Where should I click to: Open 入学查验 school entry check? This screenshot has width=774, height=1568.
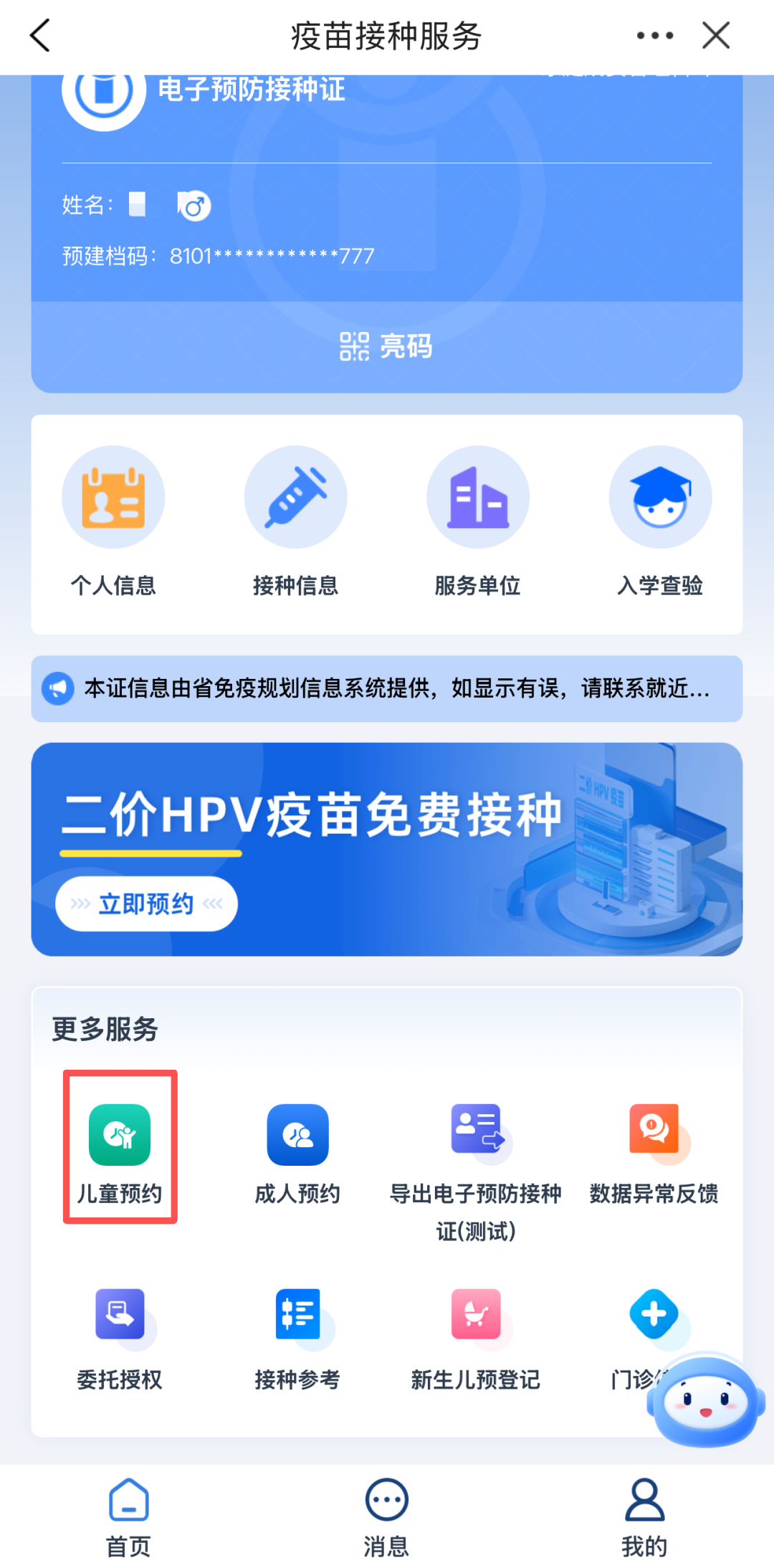pyautogui.click(x=660, y=522)
